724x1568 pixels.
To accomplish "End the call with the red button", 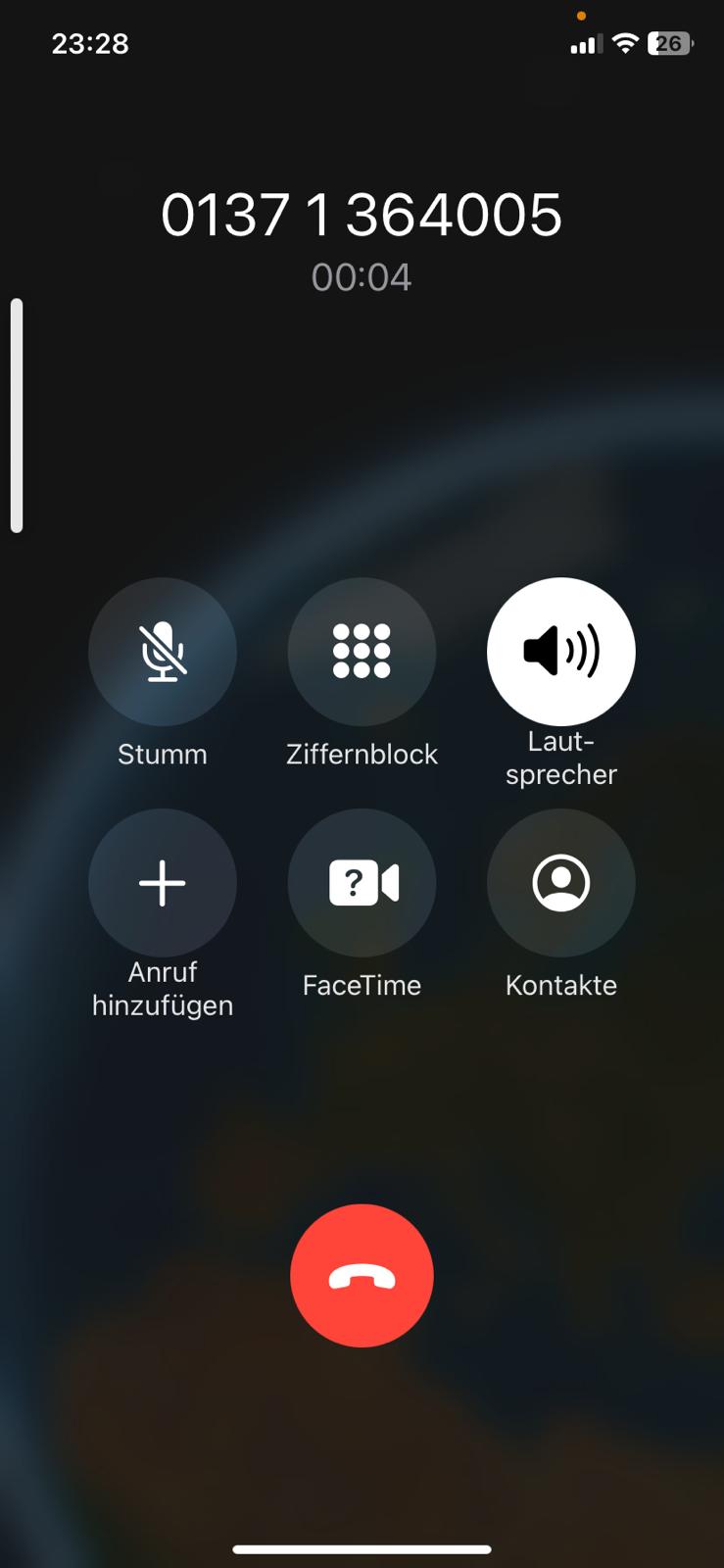I will 362,1275.
